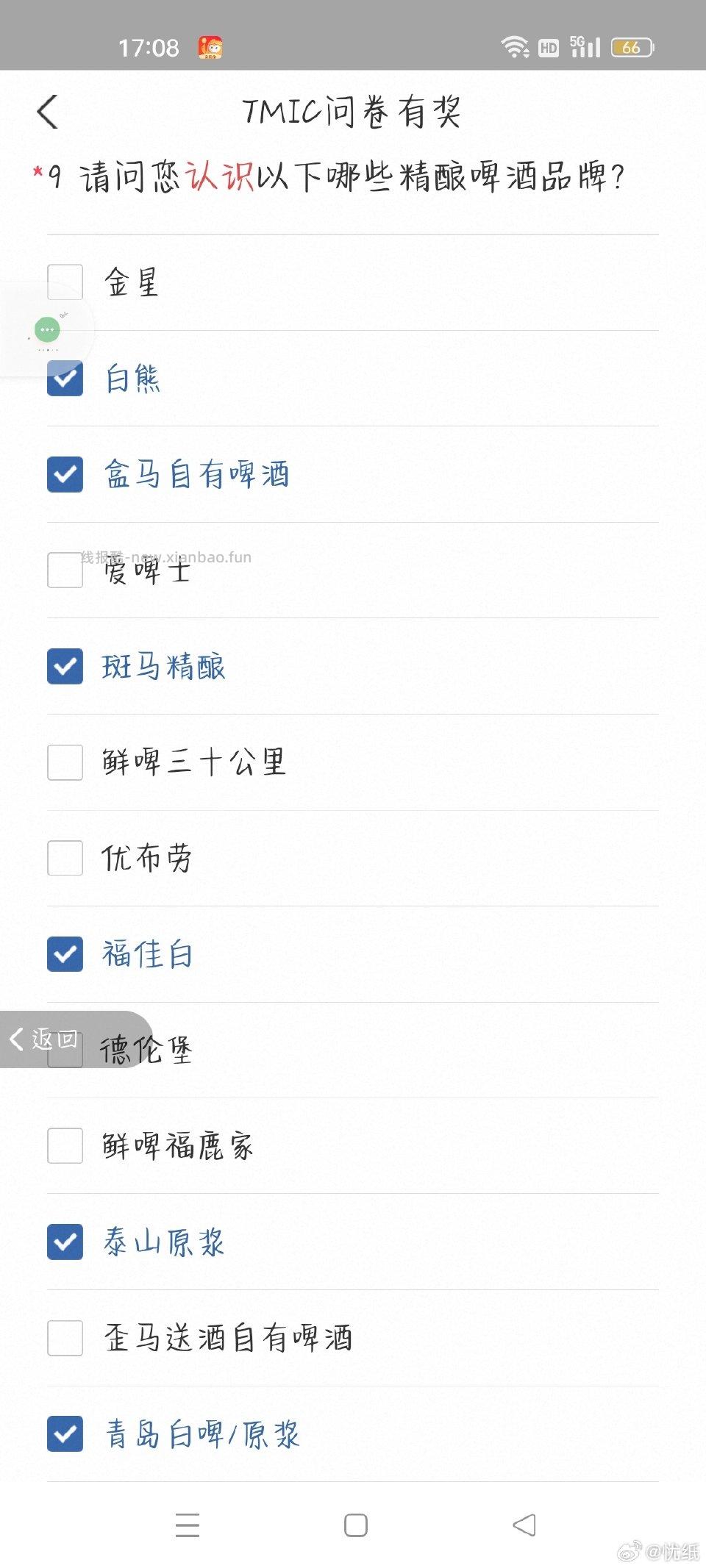Select the 德伦堡 checkbox
The height and width of the screenshot is (1568, 706).
(64, 1050)
